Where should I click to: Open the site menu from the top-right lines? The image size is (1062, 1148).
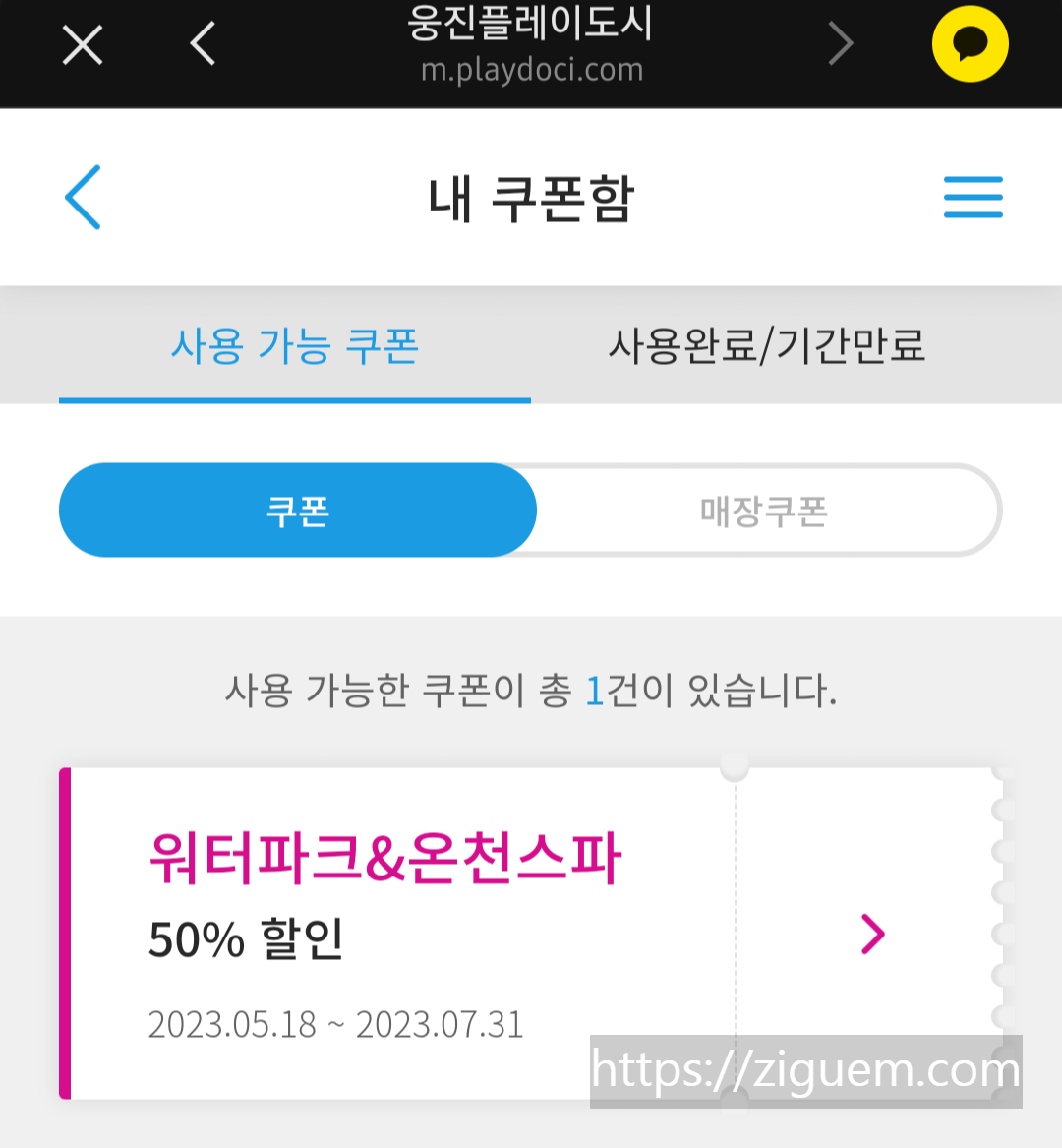pyautogui.click(x=973, y=197)
